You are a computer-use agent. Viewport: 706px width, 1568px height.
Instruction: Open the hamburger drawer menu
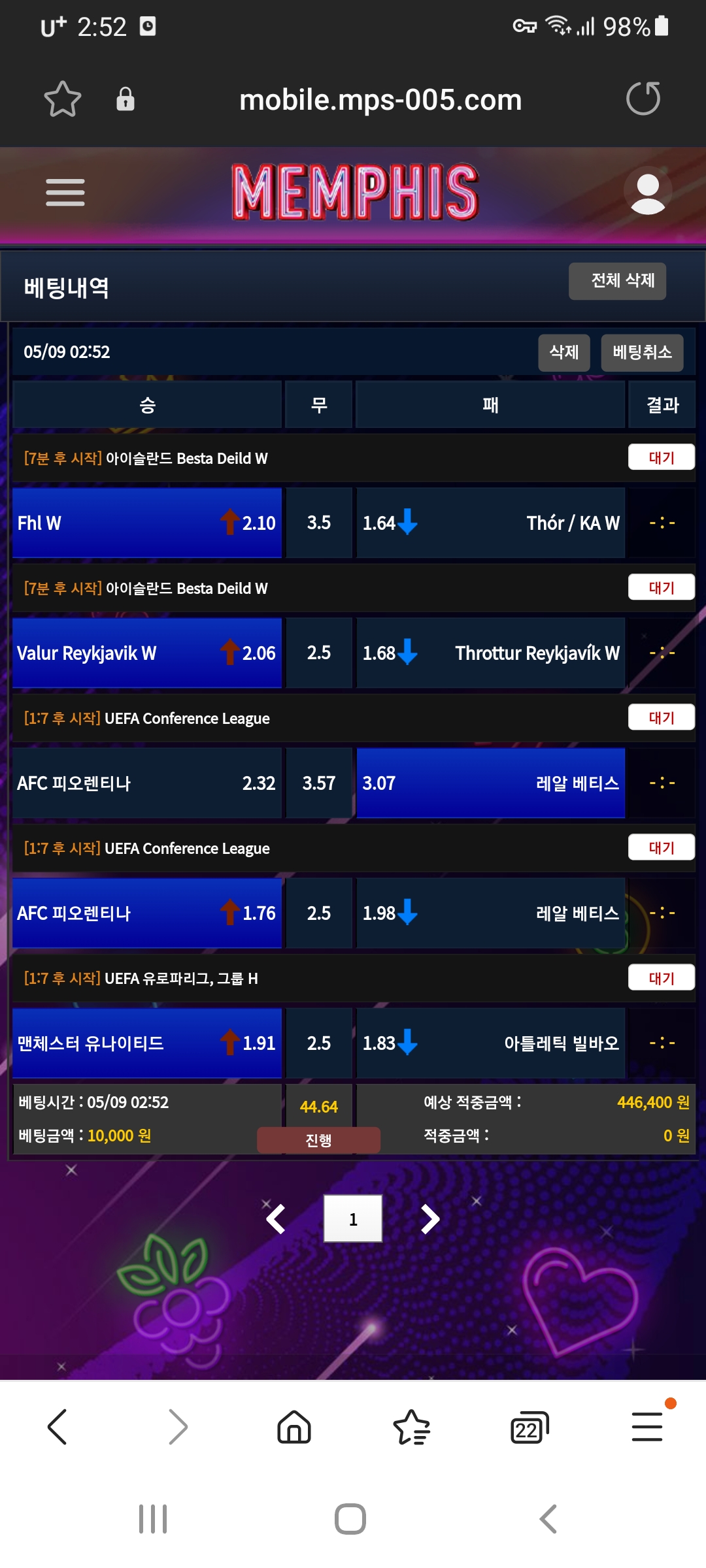click(65, 193)
